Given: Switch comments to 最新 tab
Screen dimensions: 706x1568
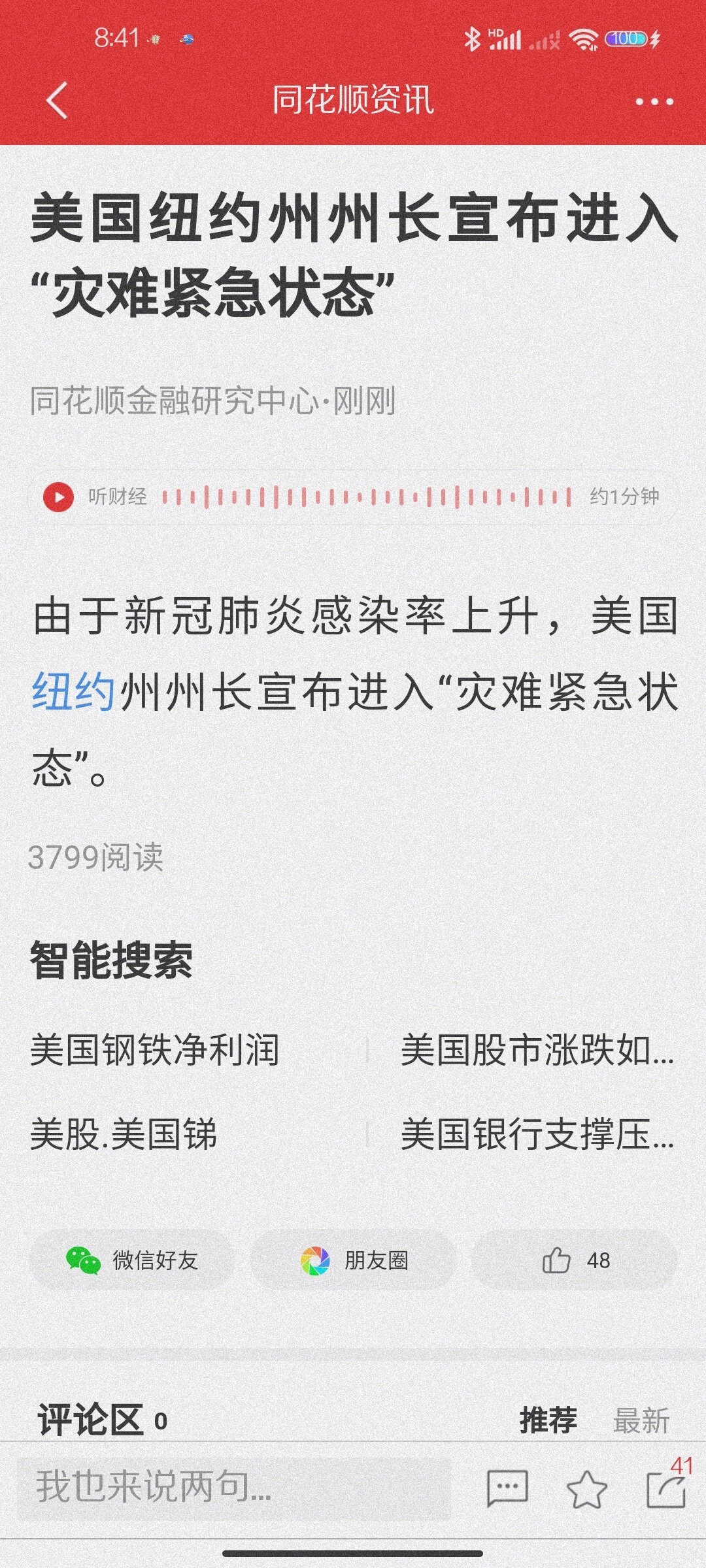Looking at the screenshot, I should [x=641, y=1420].
